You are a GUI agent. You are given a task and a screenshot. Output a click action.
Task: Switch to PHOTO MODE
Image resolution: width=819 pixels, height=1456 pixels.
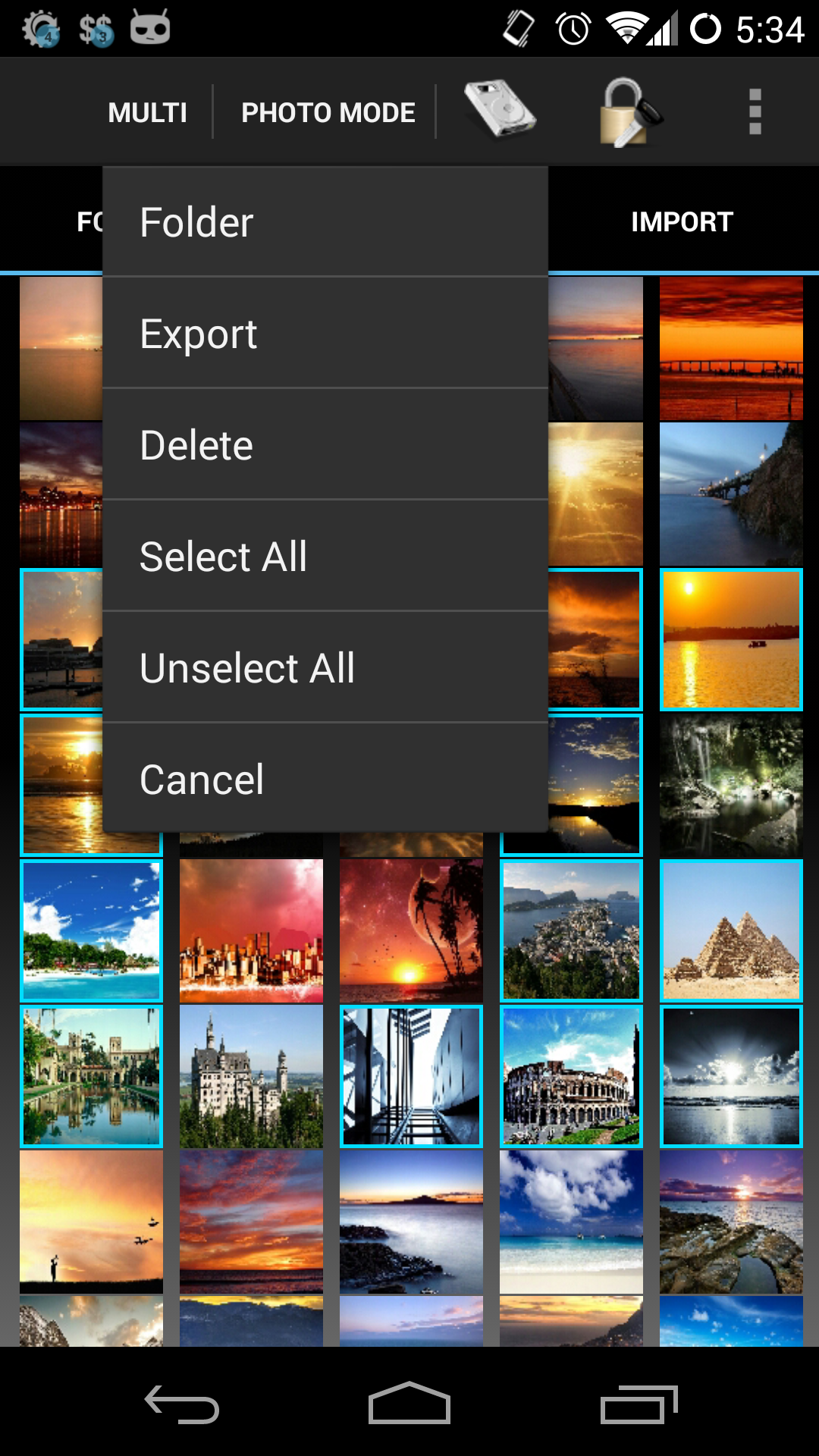click(328, 112)
